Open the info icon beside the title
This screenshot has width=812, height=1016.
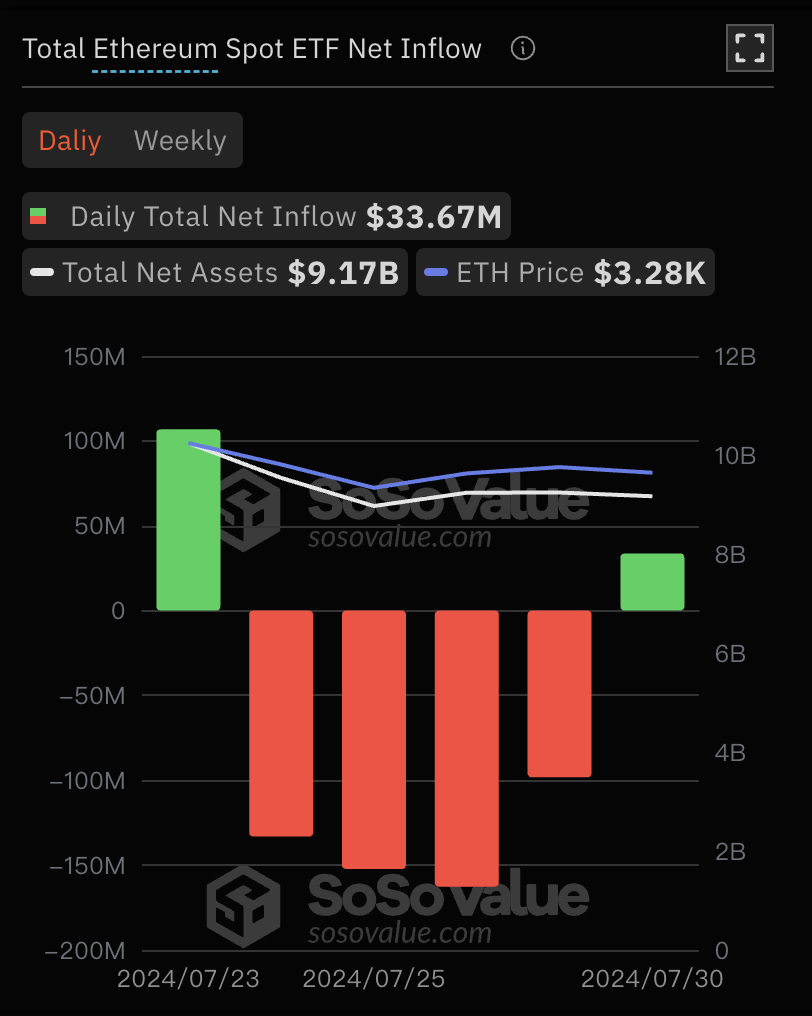point(523,48)
